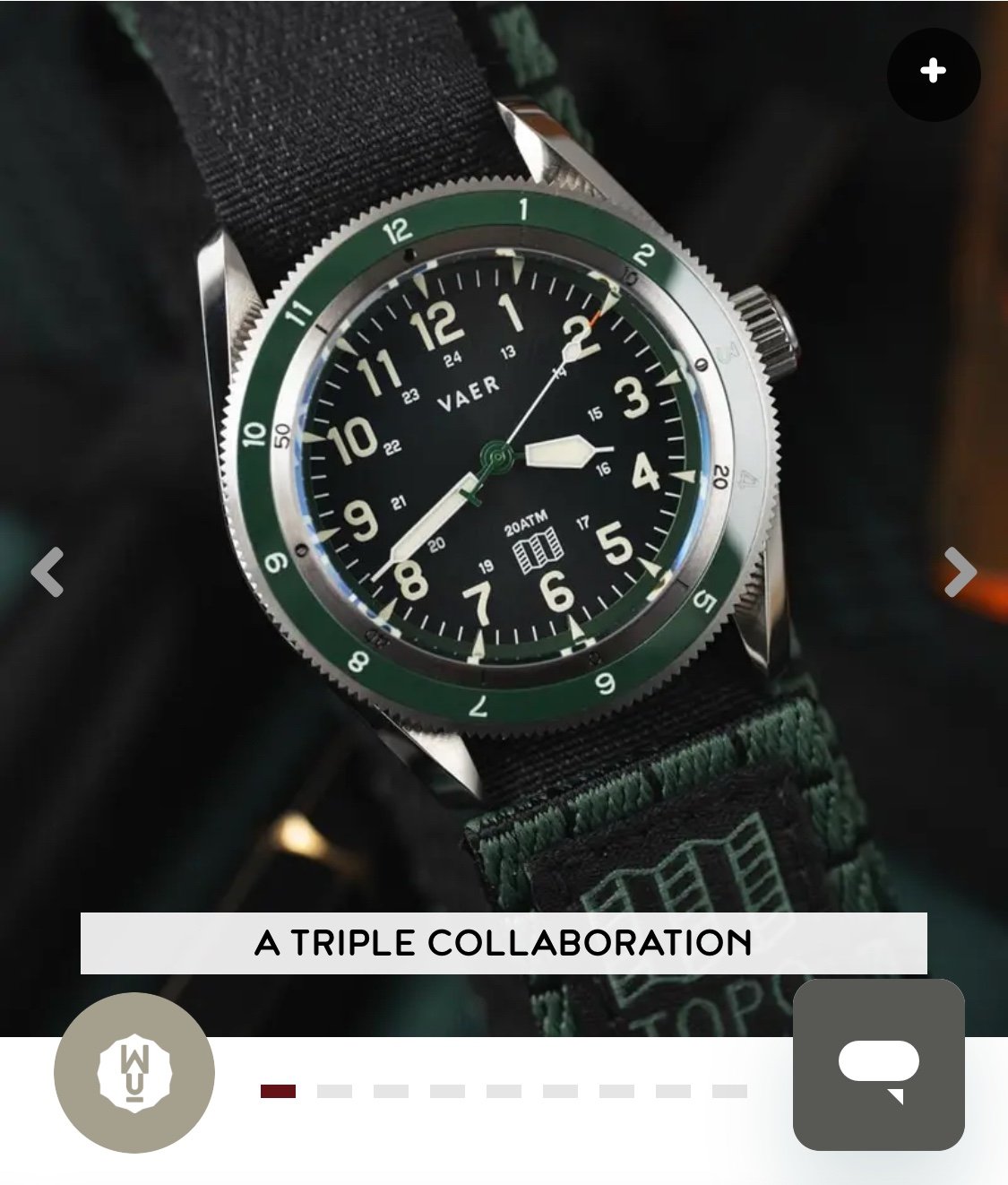Jump to the second slide indicator
Viewport: 1008px width, 1185px height.
pos(334,1091)
